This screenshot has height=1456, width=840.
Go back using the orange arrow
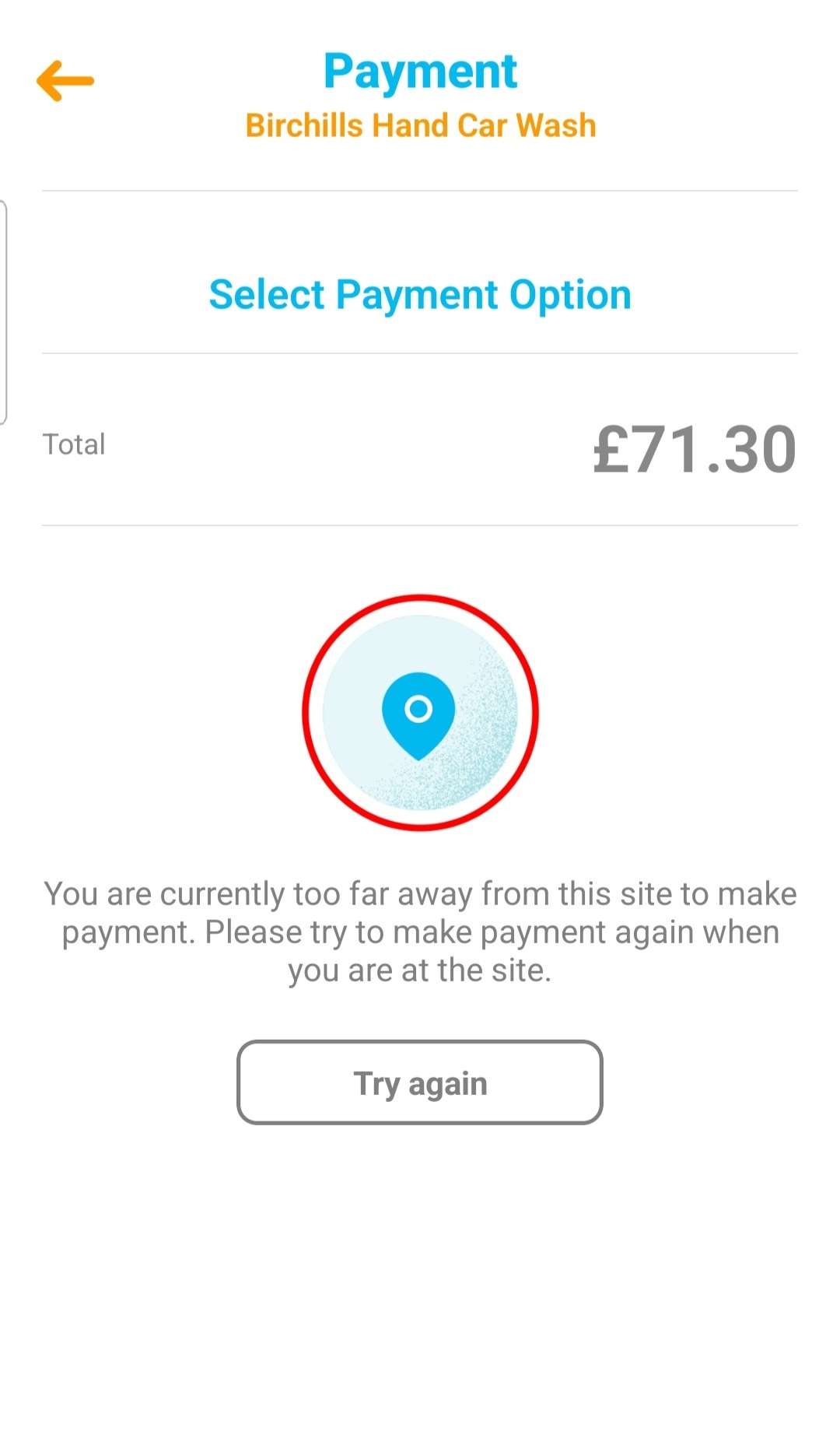click(x=65, y=80)
